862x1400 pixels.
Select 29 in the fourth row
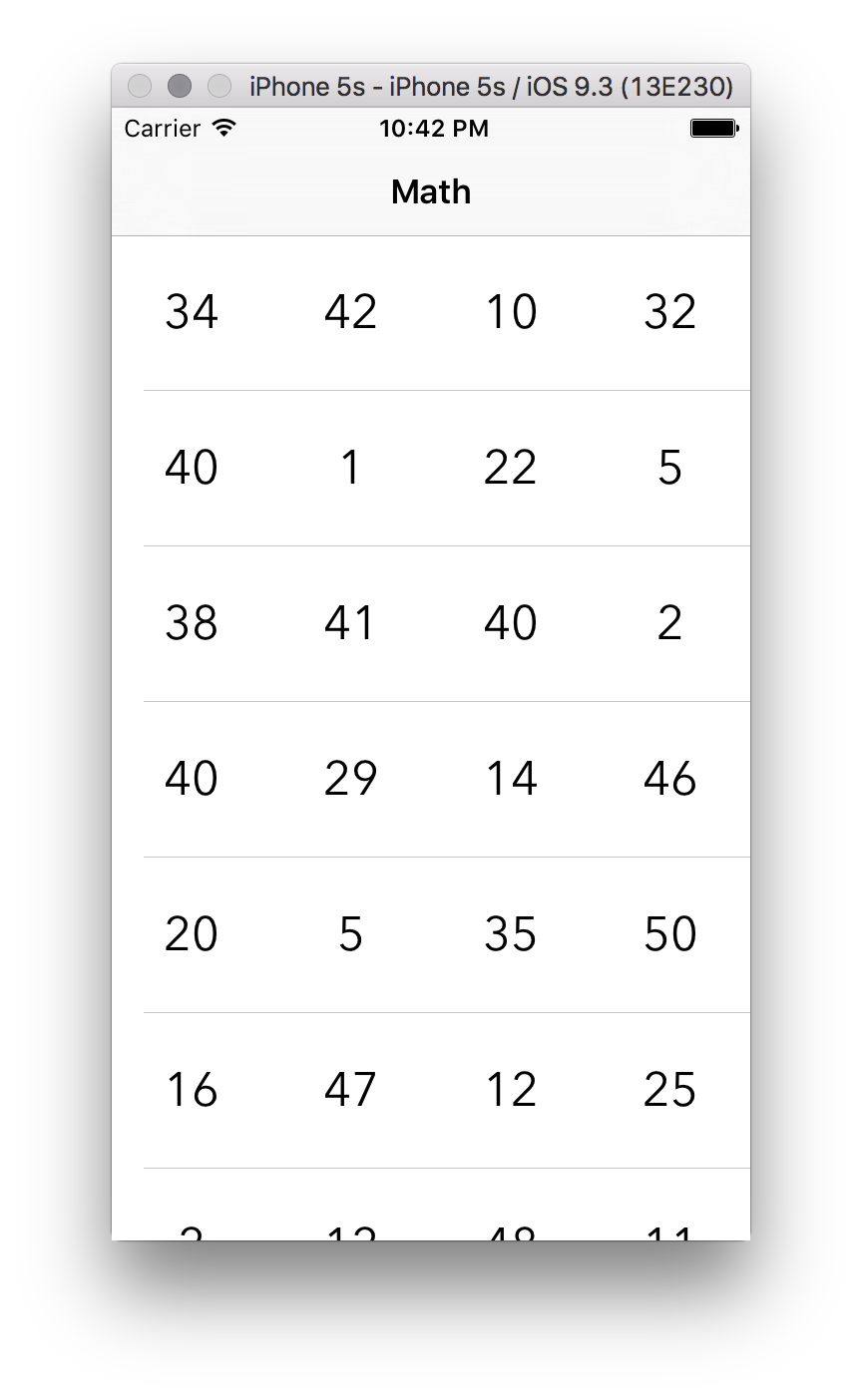click(350, 779)
